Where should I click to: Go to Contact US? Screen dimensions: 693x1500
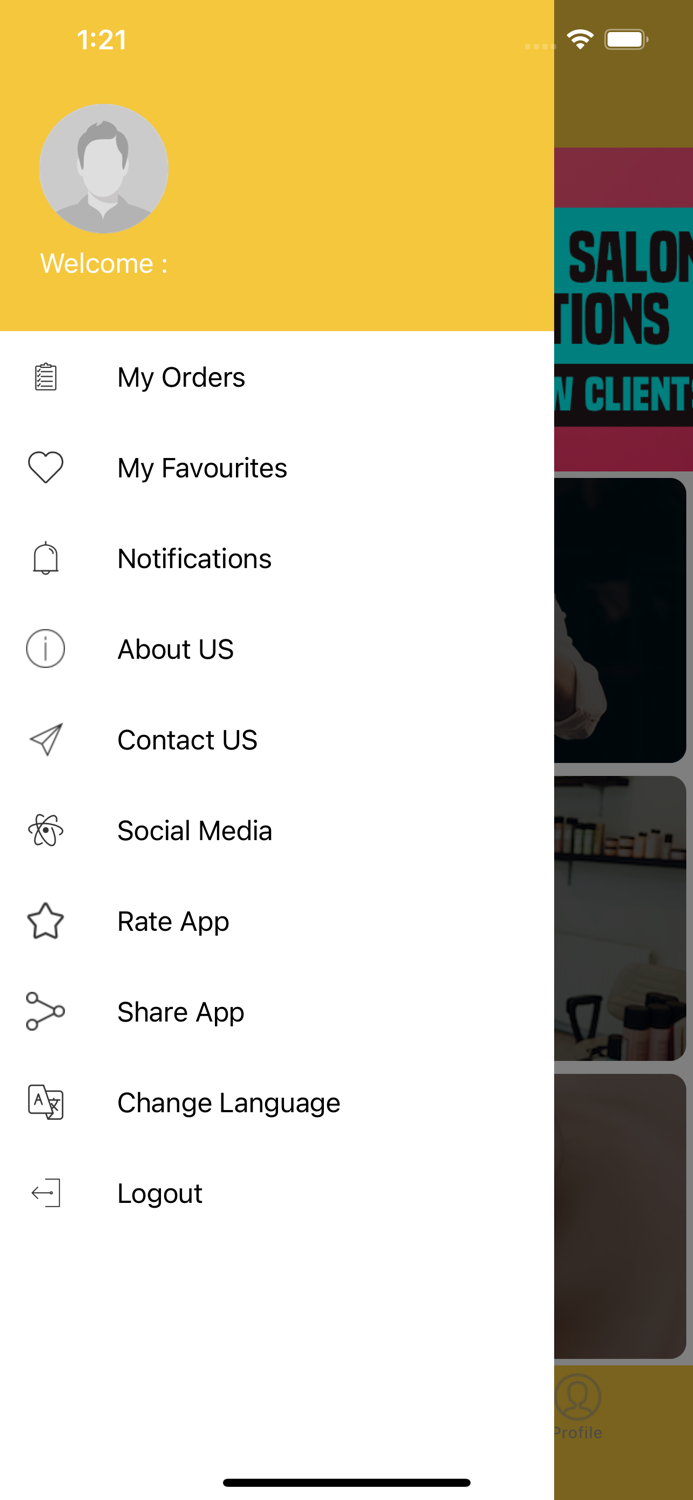click(x=187, y=740)
